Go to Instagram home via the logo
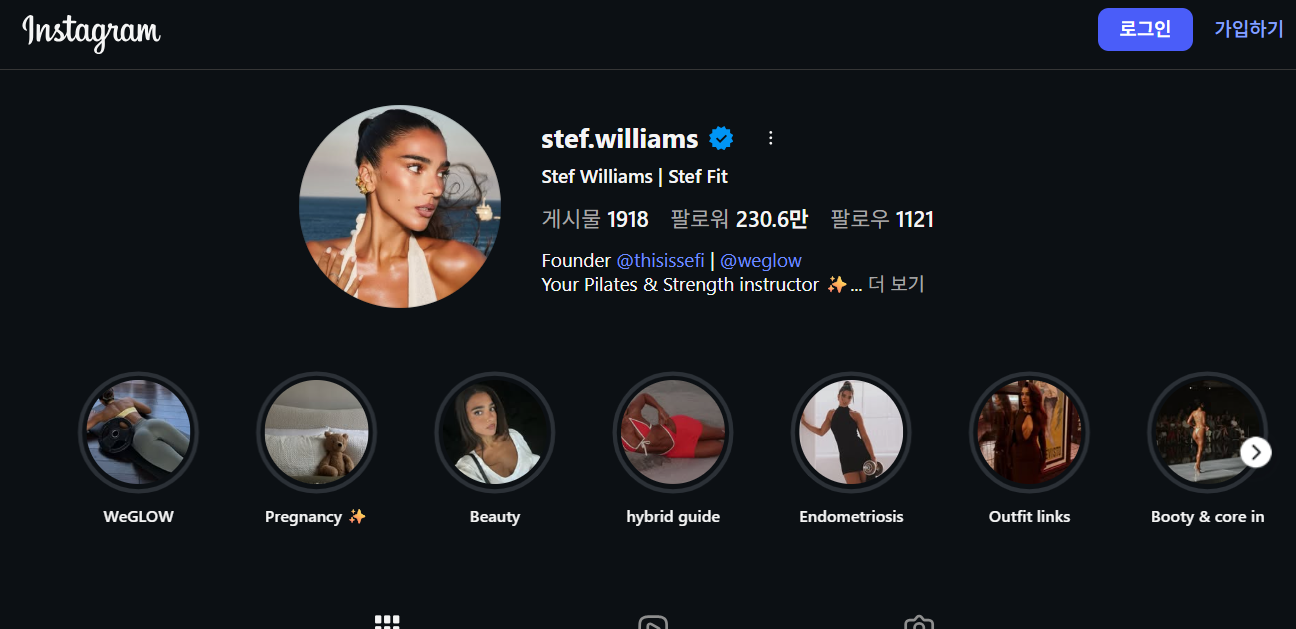This screenshot has height=629, width=1296. coord(91,31)
